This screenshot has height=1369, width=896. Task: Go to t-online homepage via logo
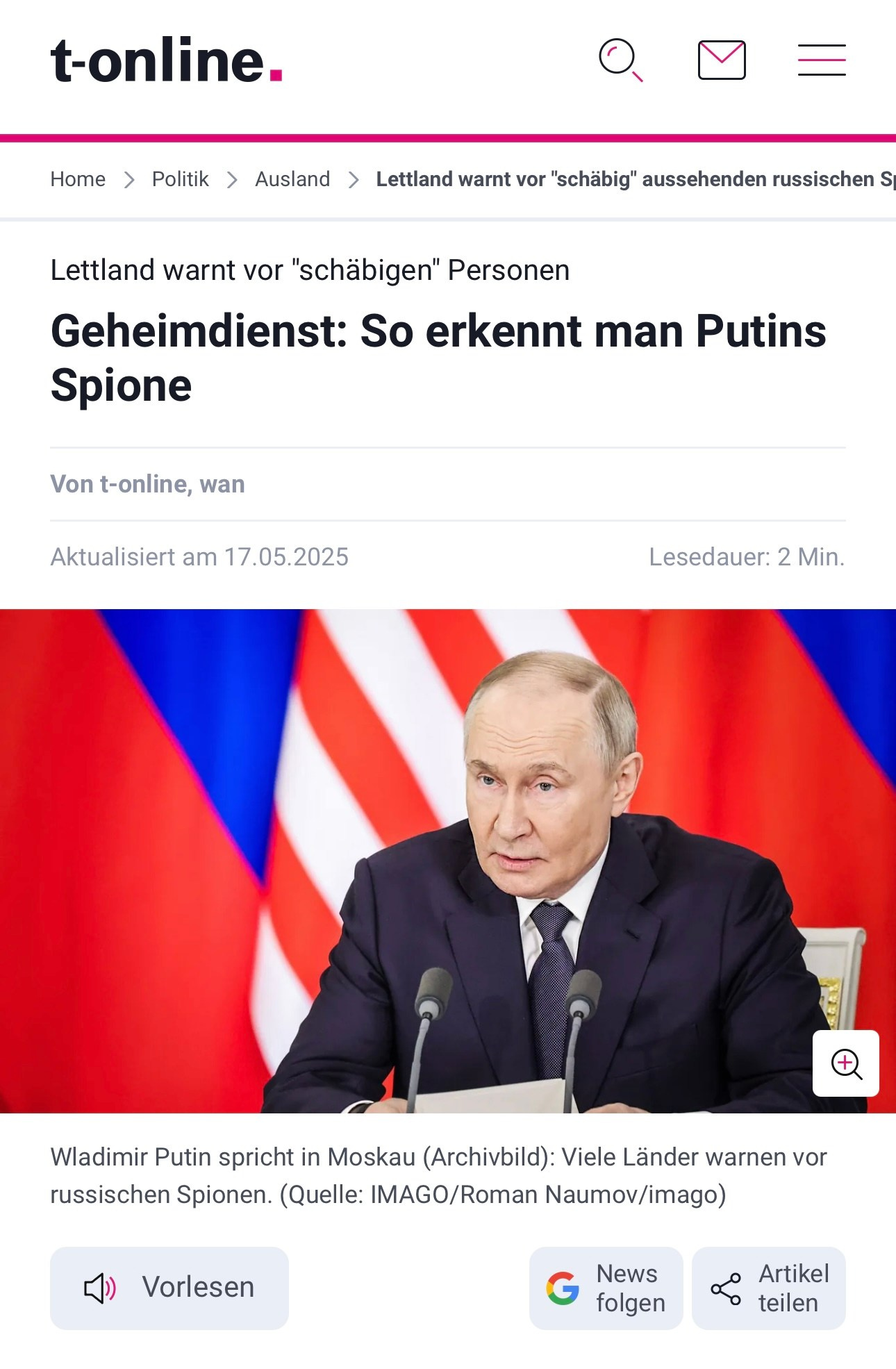tap(167, 60)
